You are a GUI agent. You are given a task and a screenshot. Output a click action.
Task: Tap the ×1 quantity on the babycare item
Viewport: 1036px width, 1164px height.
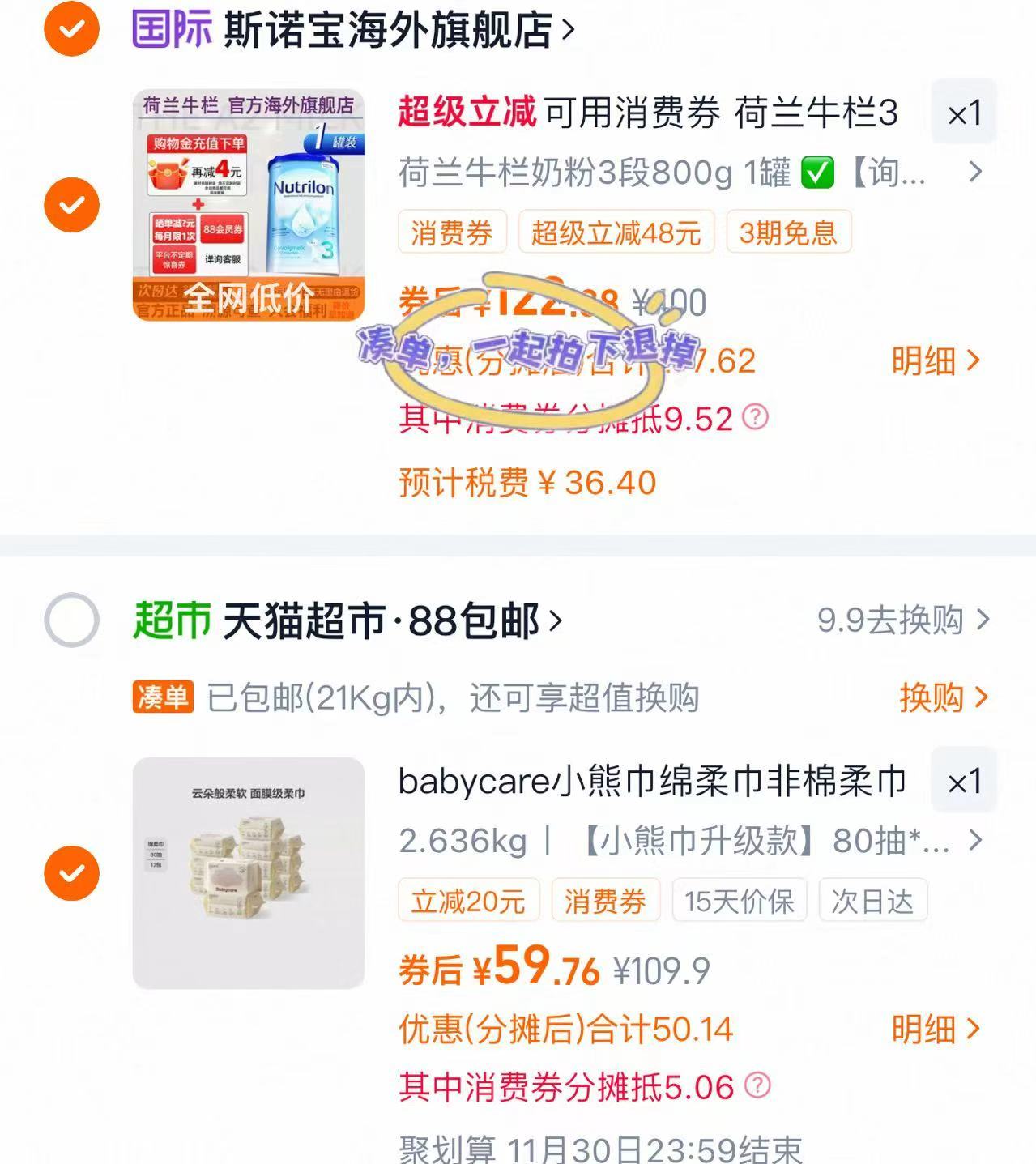963,782
